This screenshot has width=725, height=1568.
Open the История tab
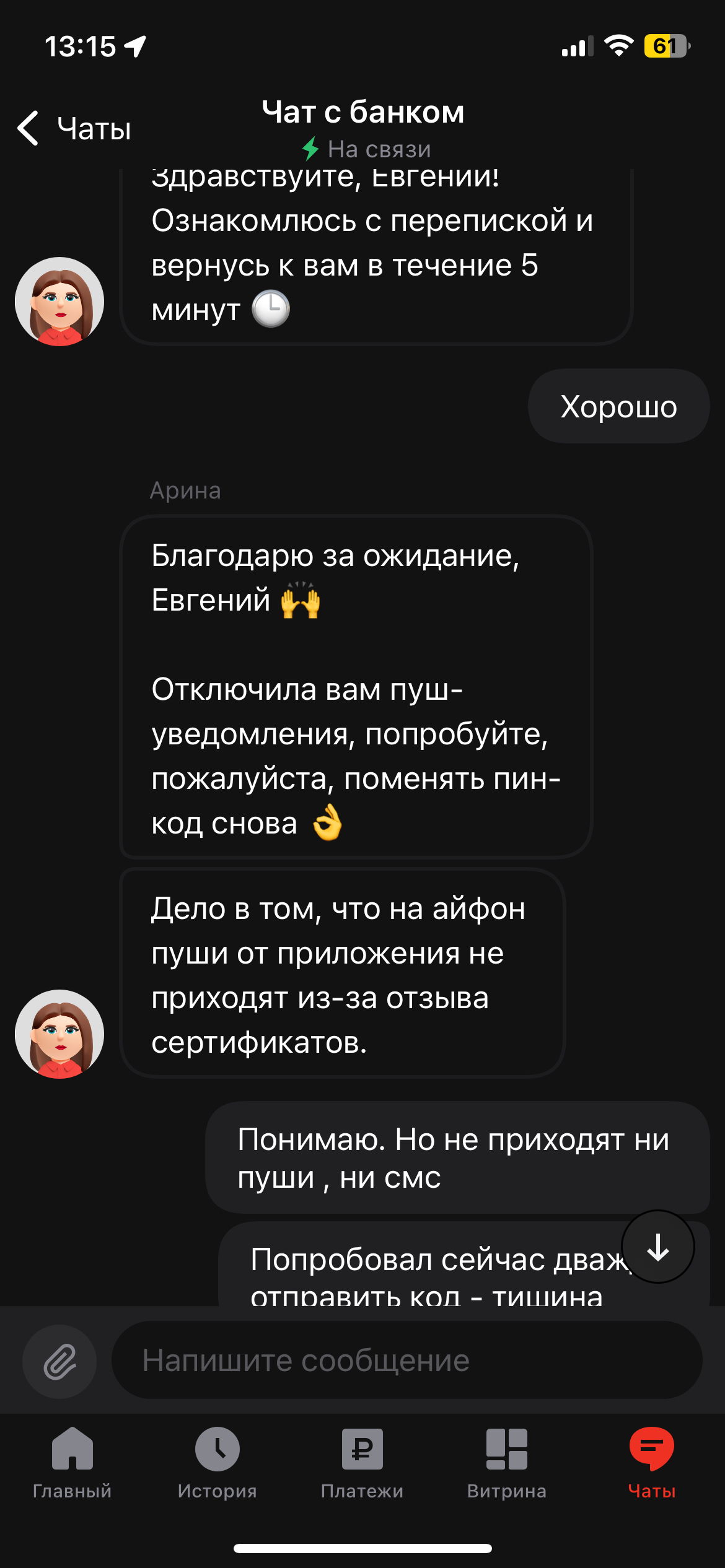(x=217, y=1463)
